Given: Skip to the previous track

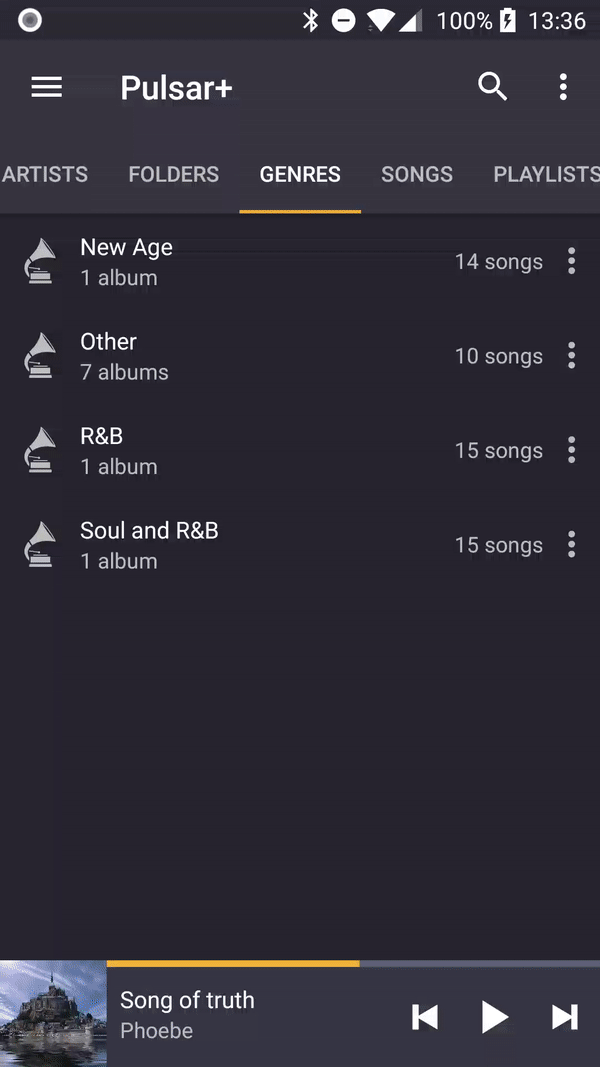Looking at the screenshot, I should tap(425, 1017).
